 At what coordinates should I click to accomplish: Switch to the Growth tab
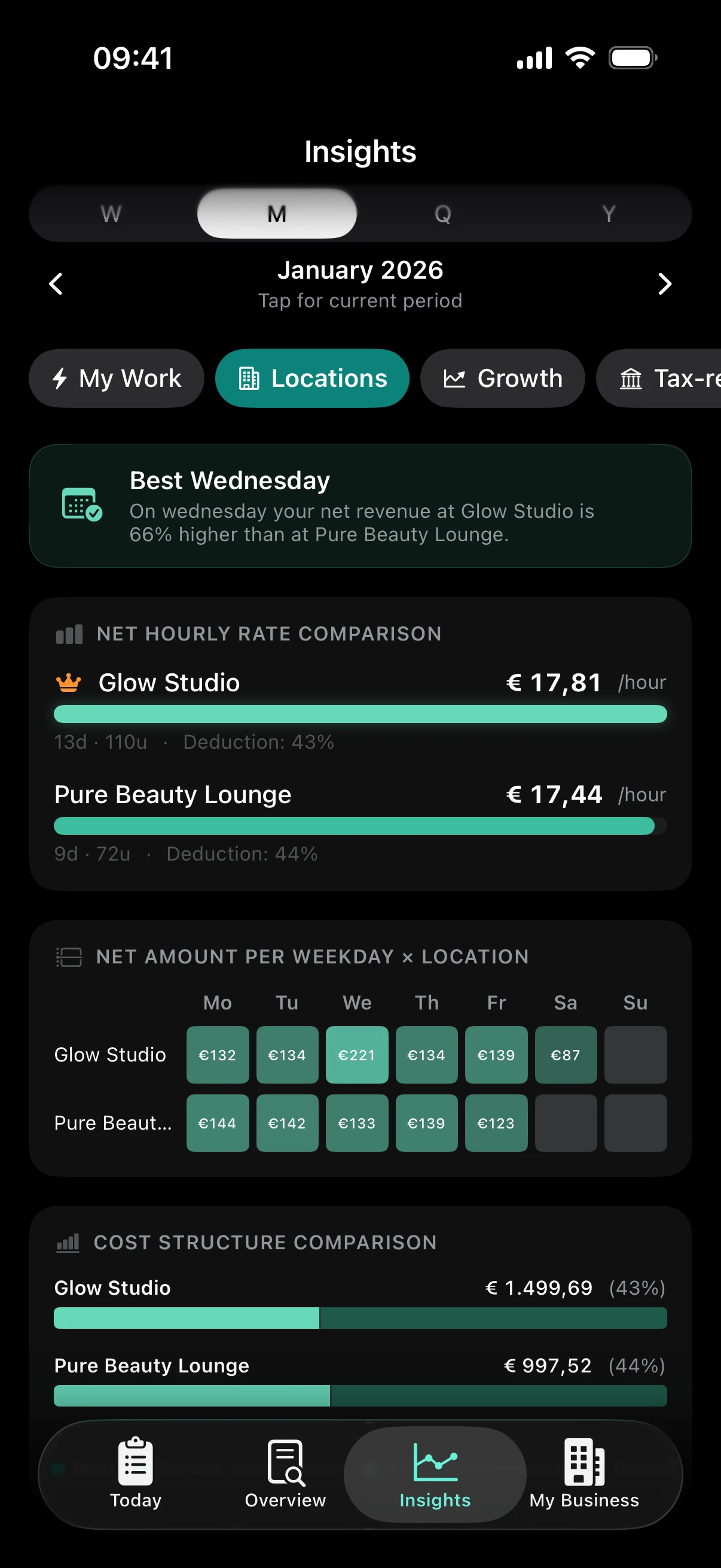coord(503,378)
